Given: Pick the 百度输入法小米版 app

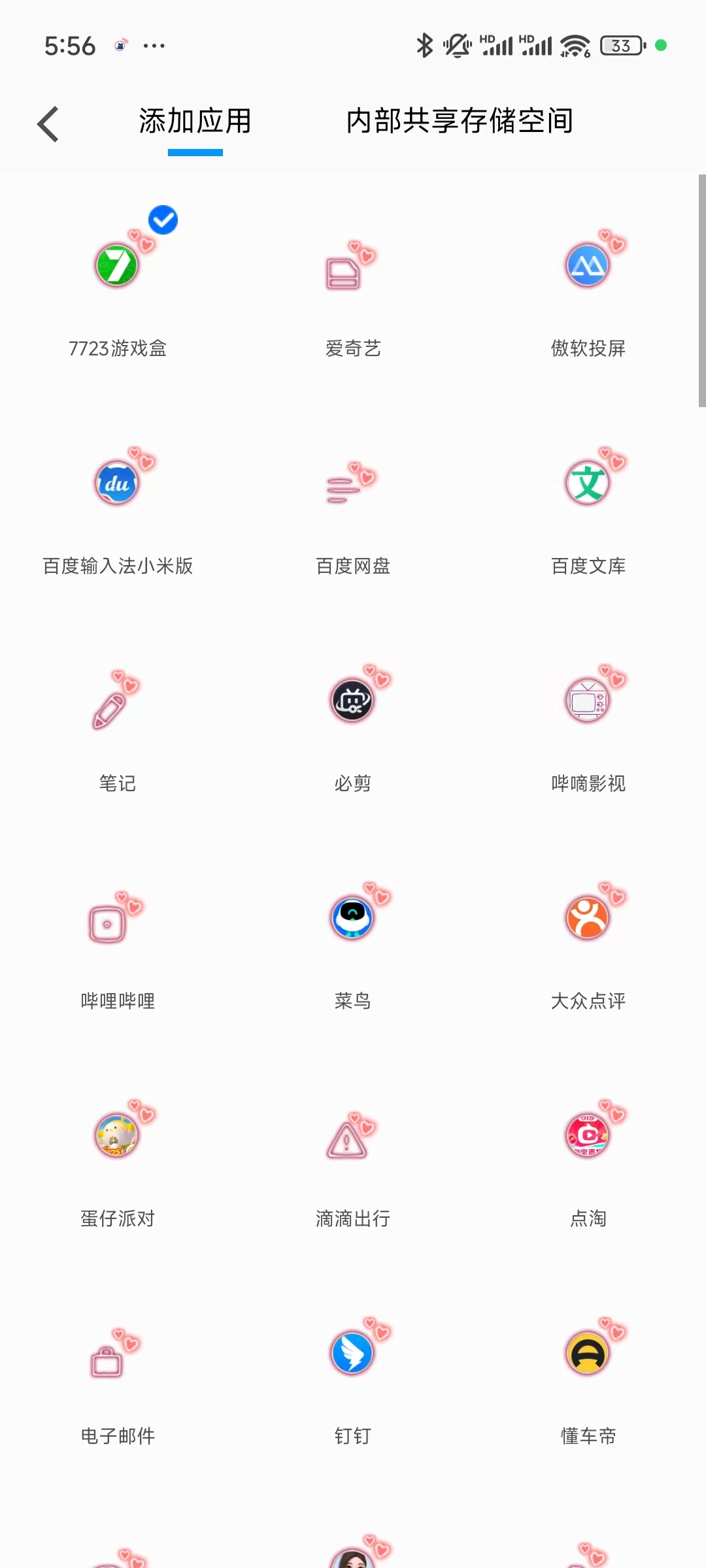Looking at the screenshot, I should [118, 484].
